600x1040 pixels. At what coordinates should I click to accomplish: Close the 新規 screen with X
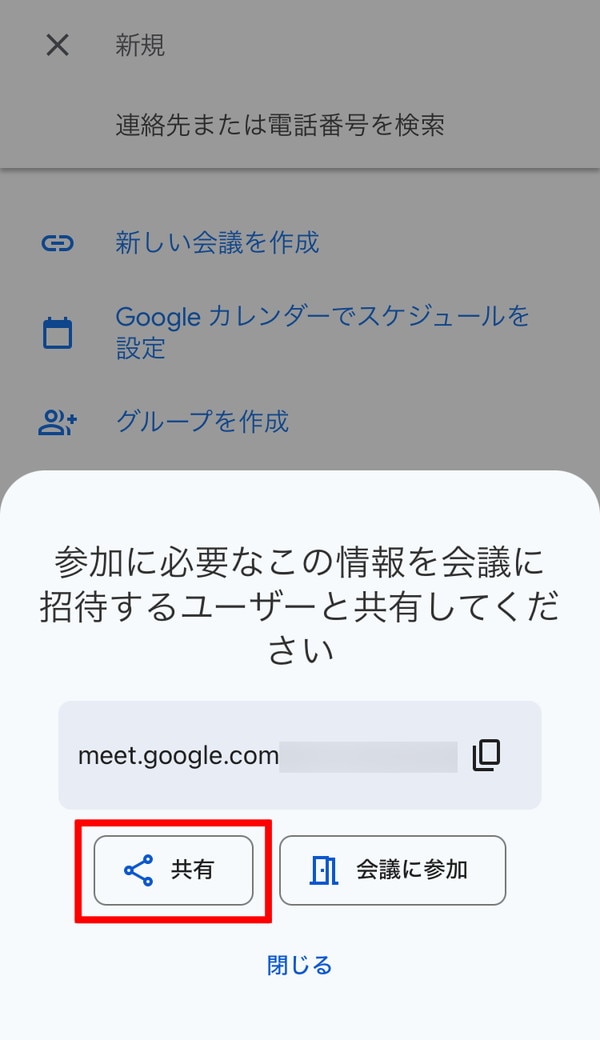58,45
